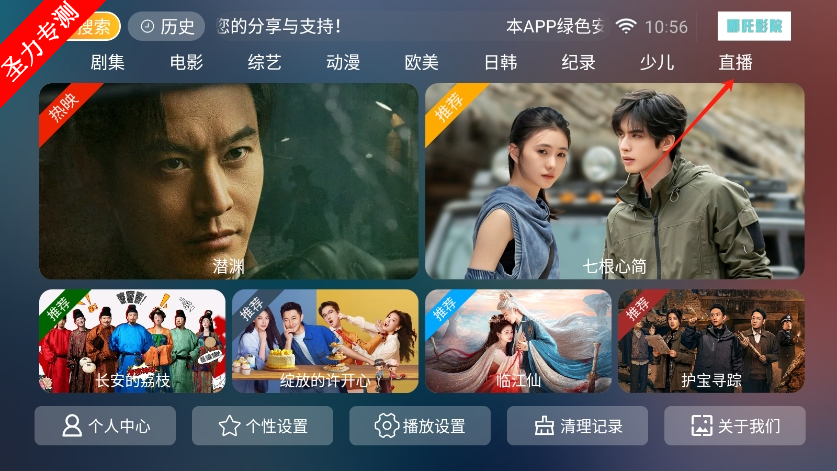Open the 临江仙 card
The height and width of the screenshot is (471, 837).
pos(518,342)
